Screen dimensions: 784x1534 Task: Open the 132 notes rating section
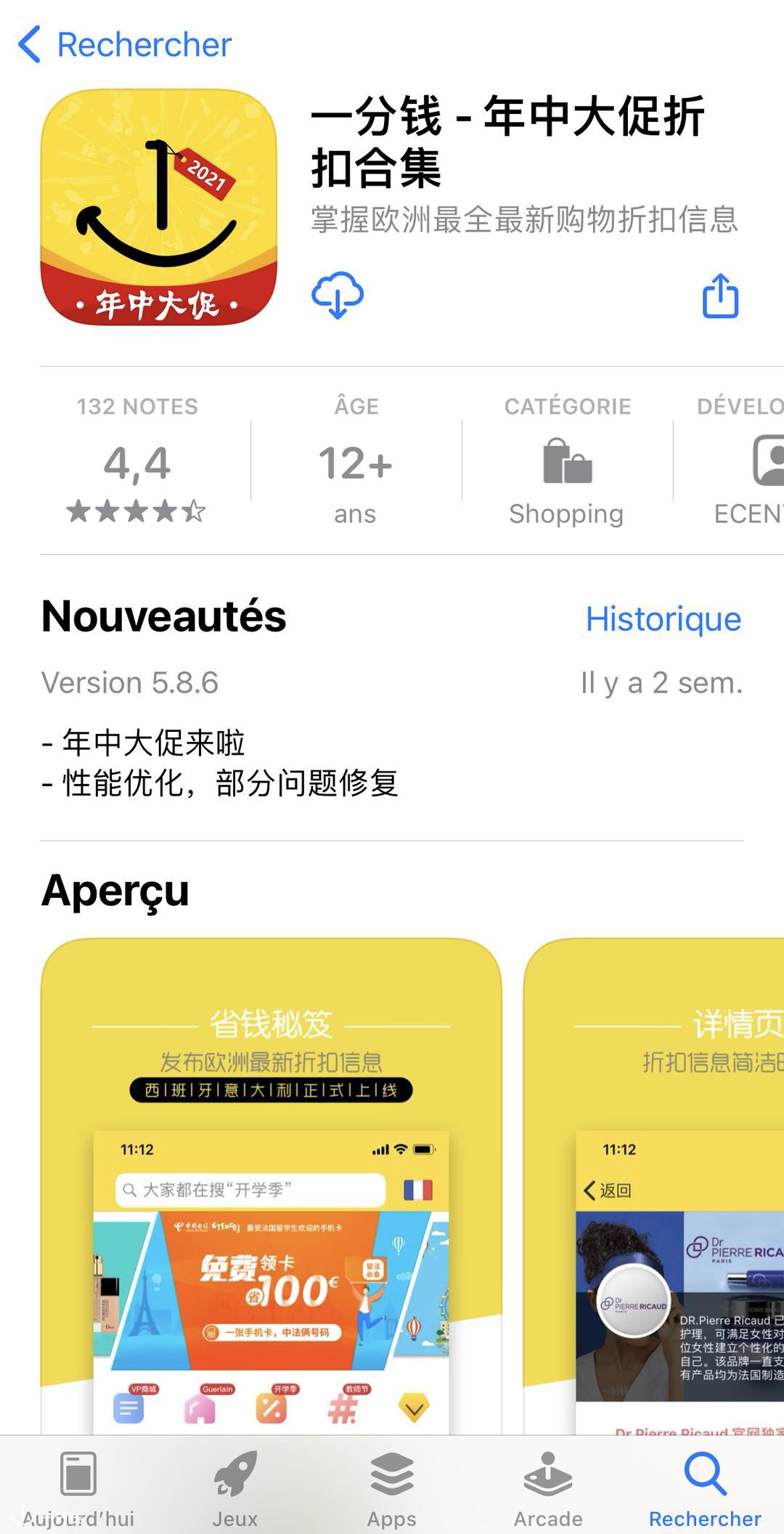point(137,460)
